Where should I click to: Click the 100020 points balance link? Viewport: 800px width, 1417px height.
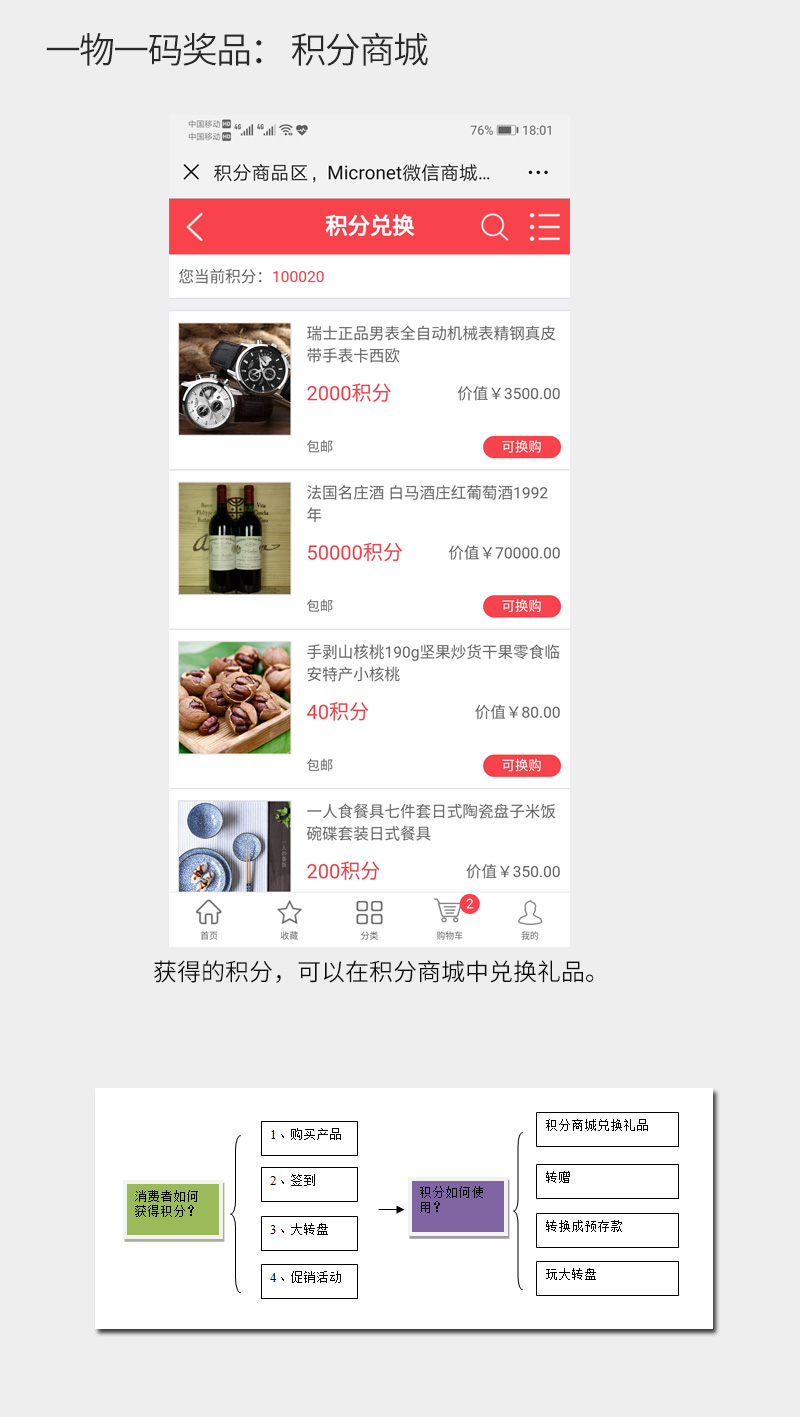coord(298,277)
